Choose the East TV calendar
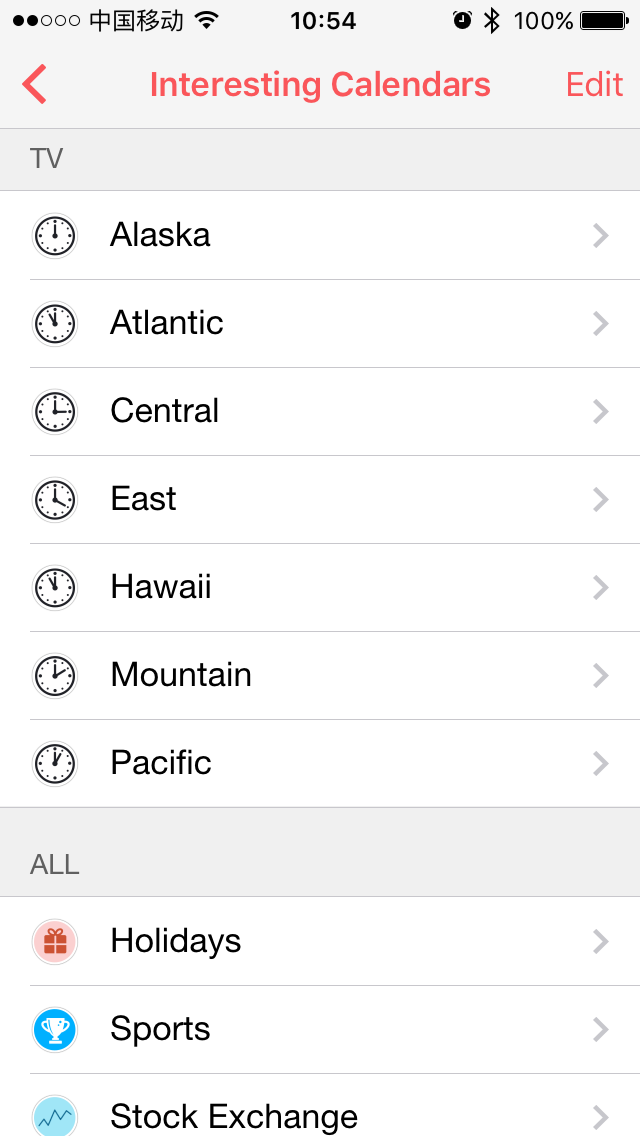Image resolution: width=640 pixels, height=1136 pixels. coord(320,500)
